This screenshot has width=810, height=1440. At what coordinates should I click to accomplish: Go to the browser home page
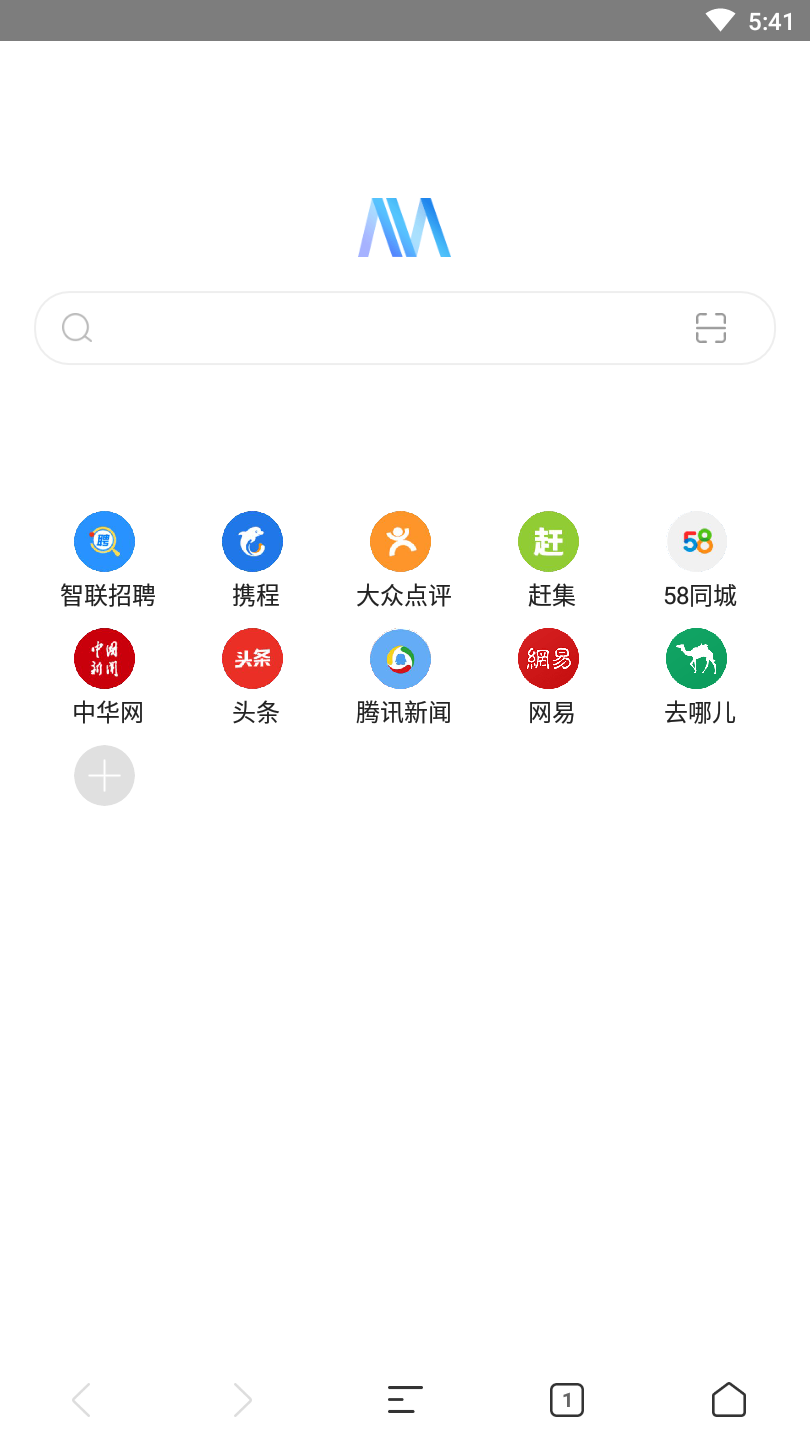pos(729,1400)
